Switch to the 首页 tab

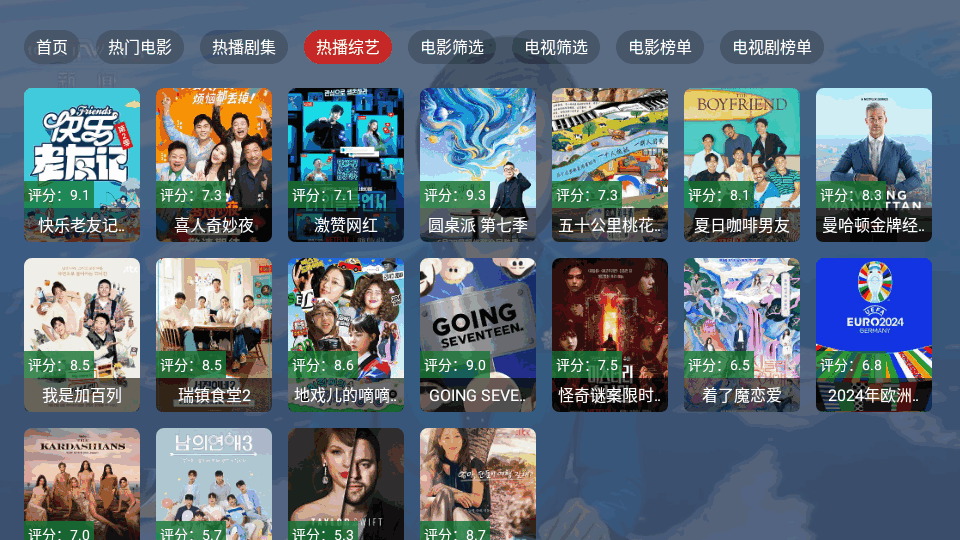[52, 47]
